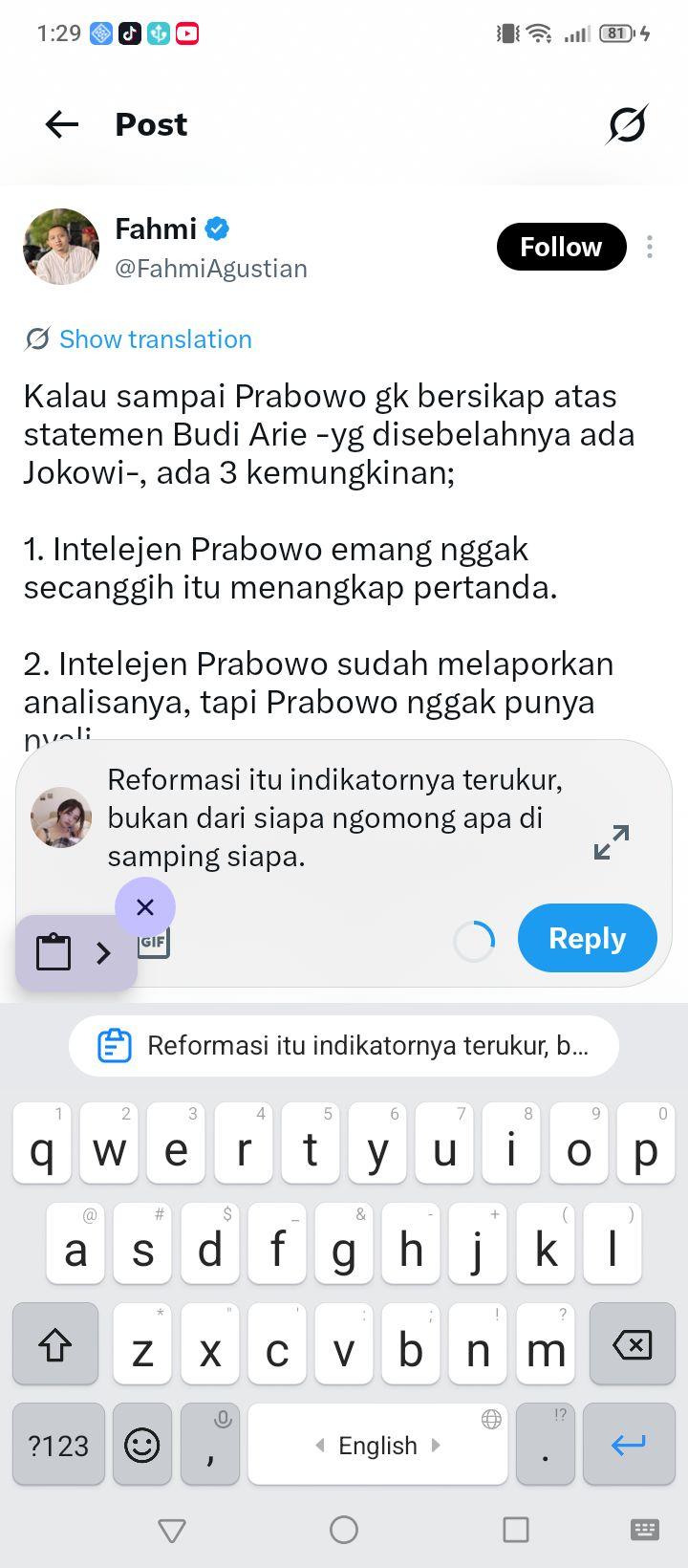Toggle the shift key

(x=55, y=1344)
